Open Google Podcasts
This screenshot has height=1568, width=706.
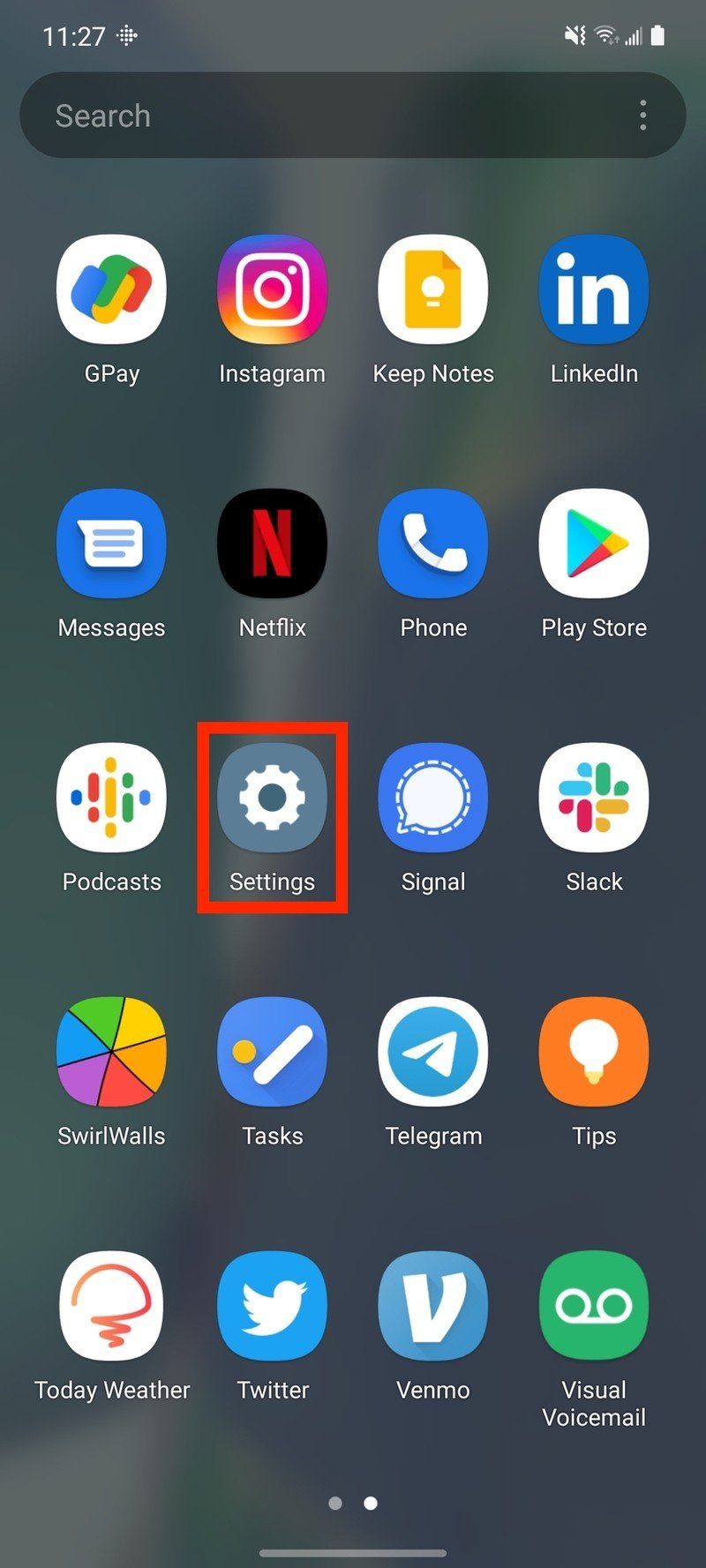coord(111,798)
